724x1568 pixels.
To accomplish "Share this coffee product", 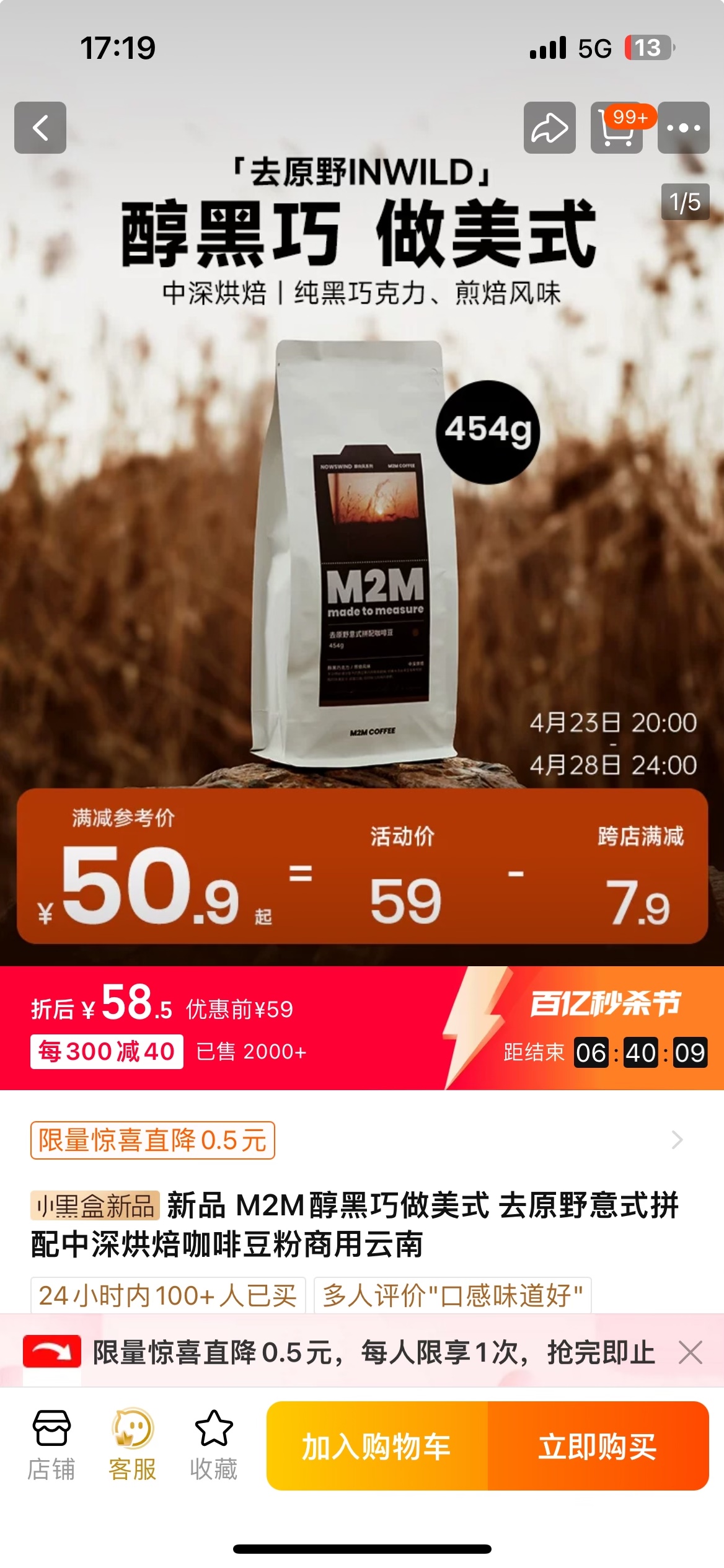I will [x=549, y=128].
